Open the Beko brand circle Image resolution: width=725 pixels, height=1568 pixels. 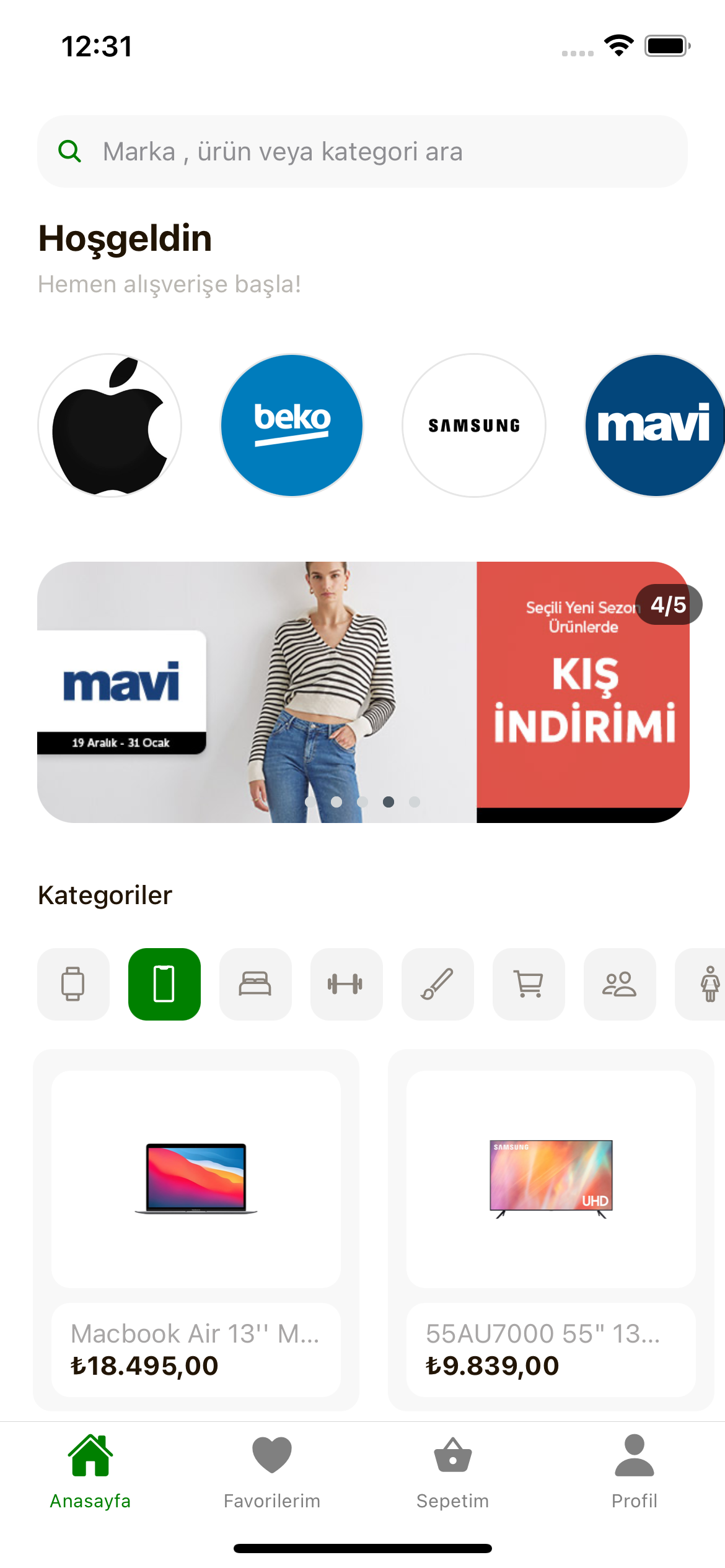coord(292,425)
